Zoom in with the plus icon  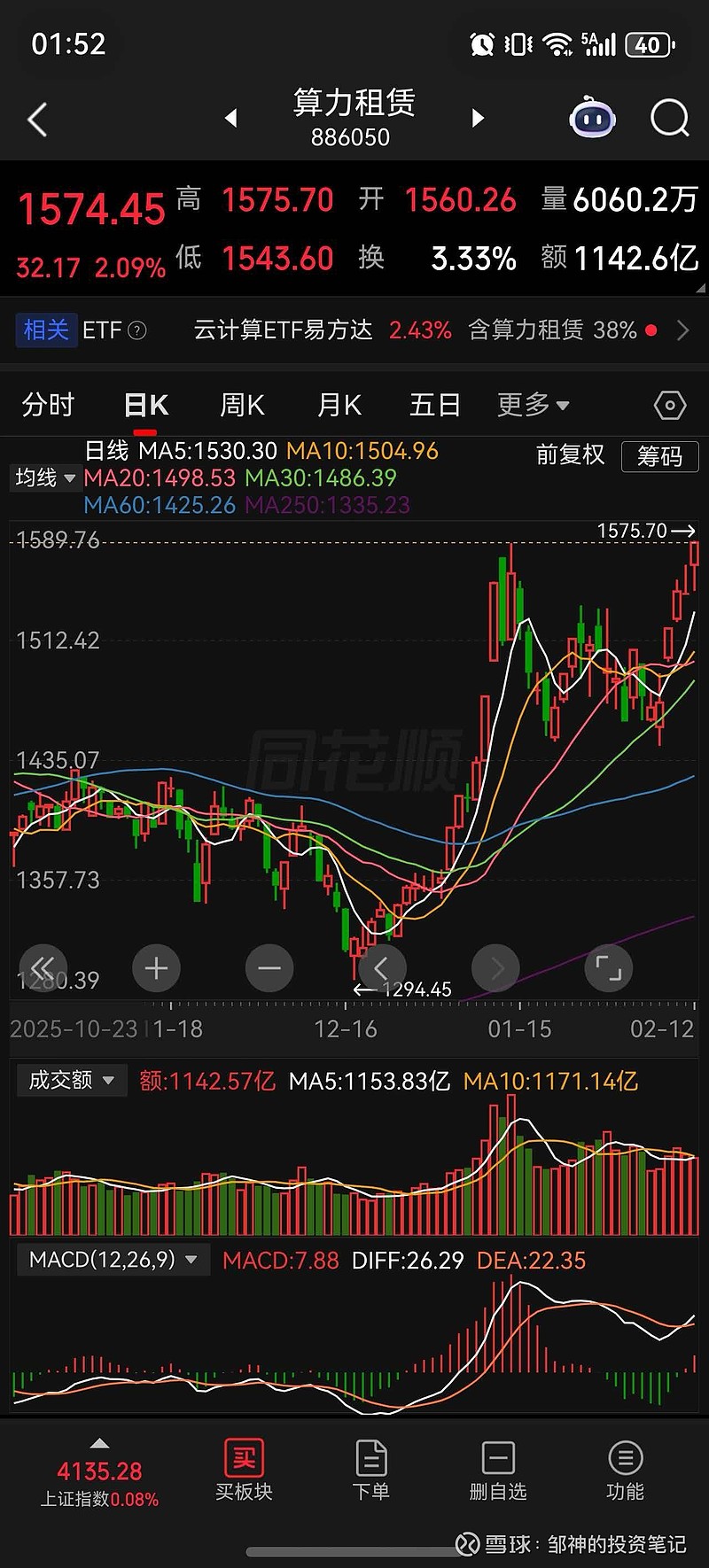tap(156, 968)
